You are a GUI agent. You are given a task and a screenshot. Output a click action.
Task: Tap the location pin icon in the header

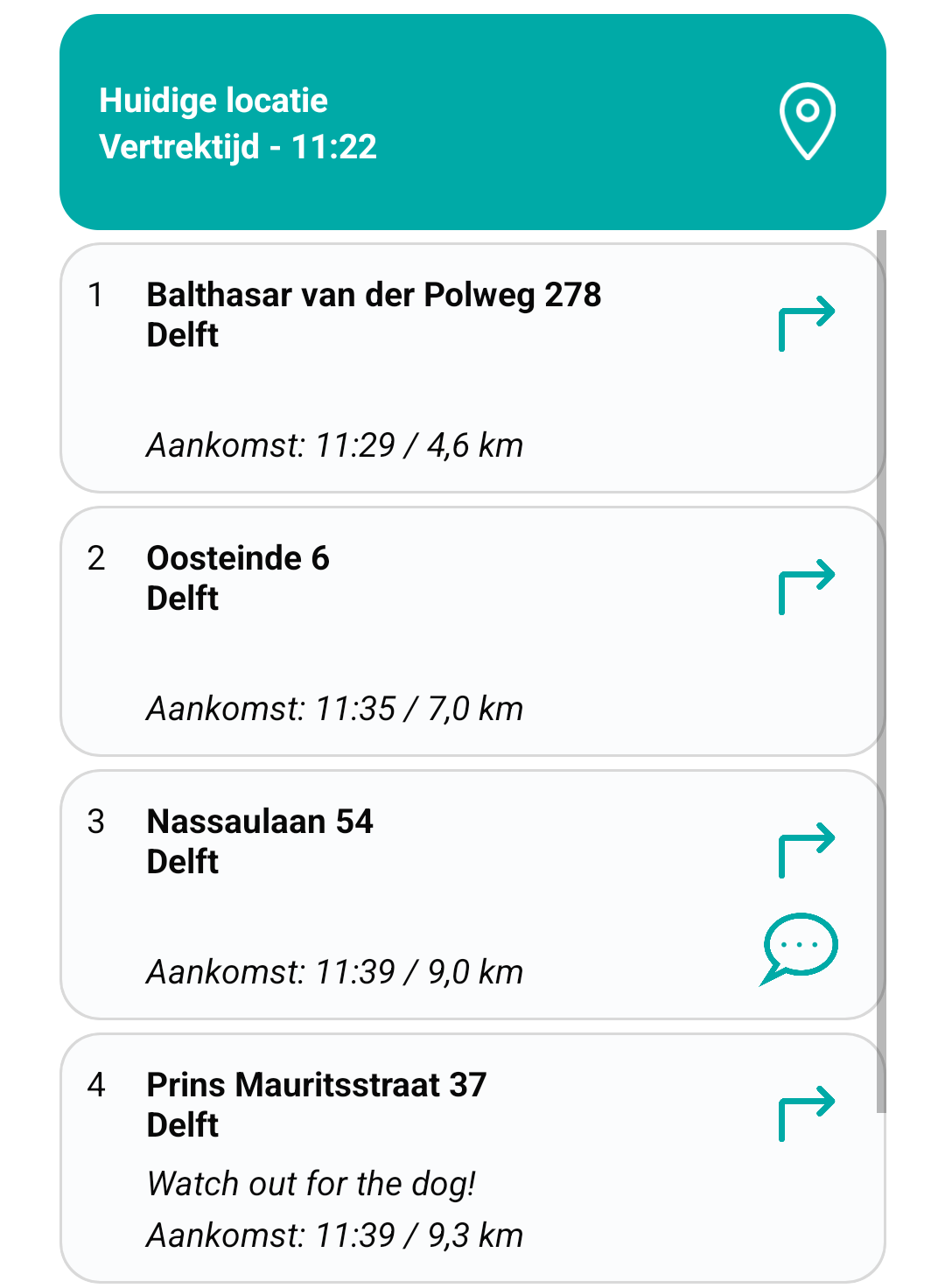[x=807, y=119]
